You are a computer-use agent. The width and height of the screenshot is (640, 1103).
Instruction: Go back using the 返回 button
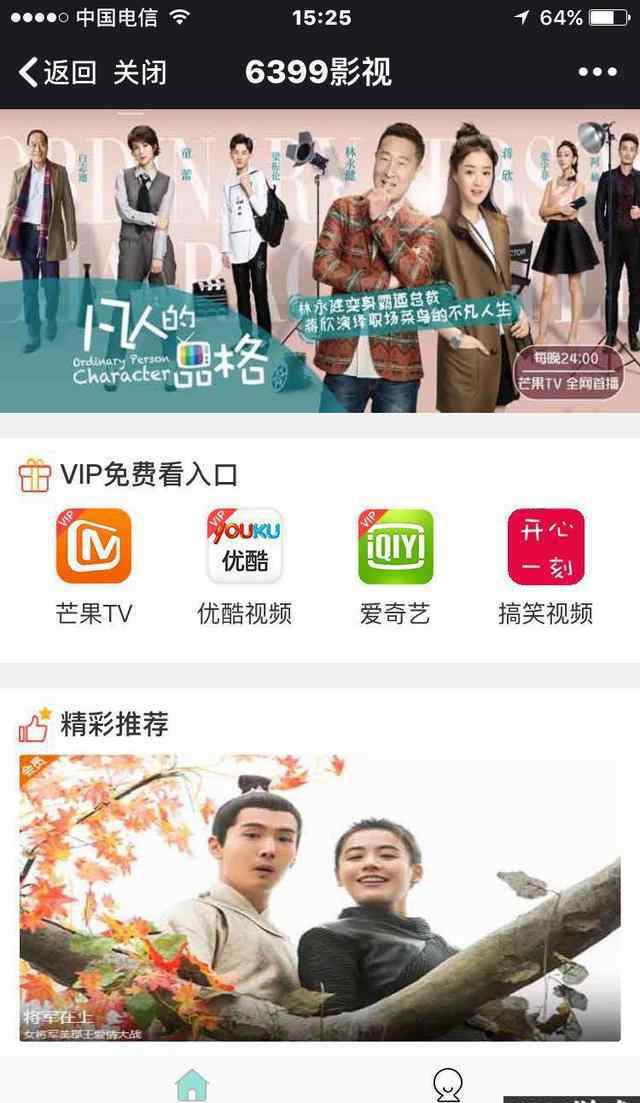(58, 72)
